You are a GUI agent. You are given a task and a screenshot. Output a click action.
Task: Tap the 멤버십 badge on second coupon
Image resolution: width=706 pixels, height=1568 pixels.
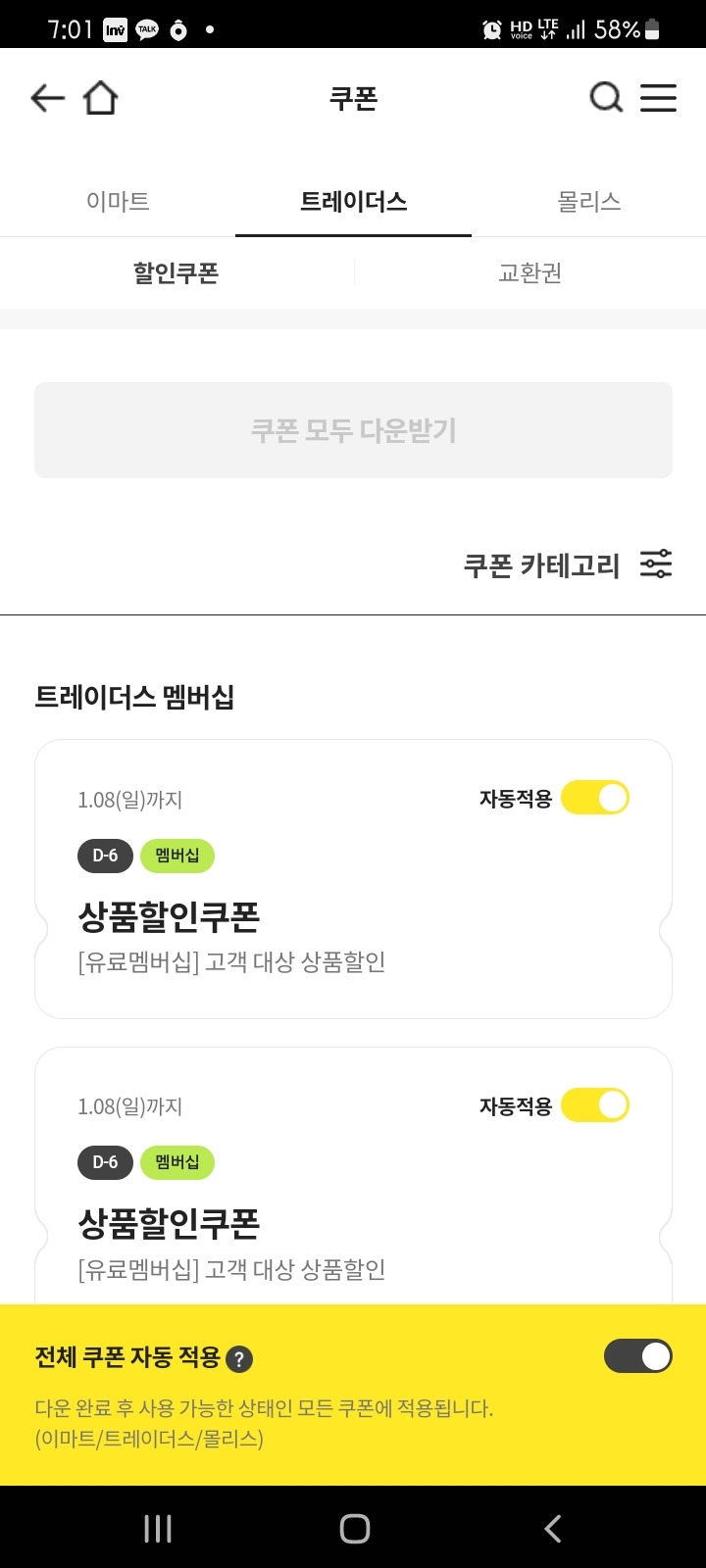(x=177, y=1163)
